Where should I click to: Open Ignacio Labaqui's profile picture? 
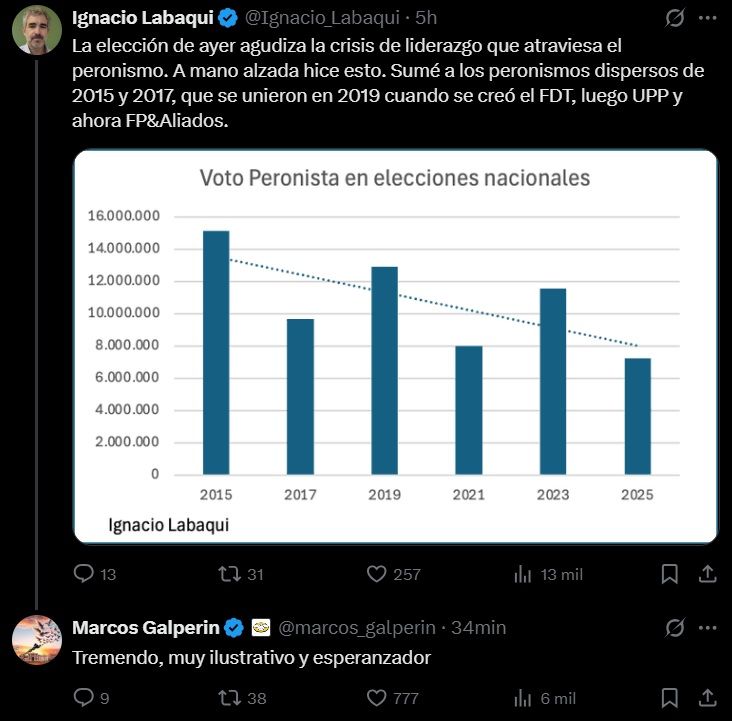(37, 30)
